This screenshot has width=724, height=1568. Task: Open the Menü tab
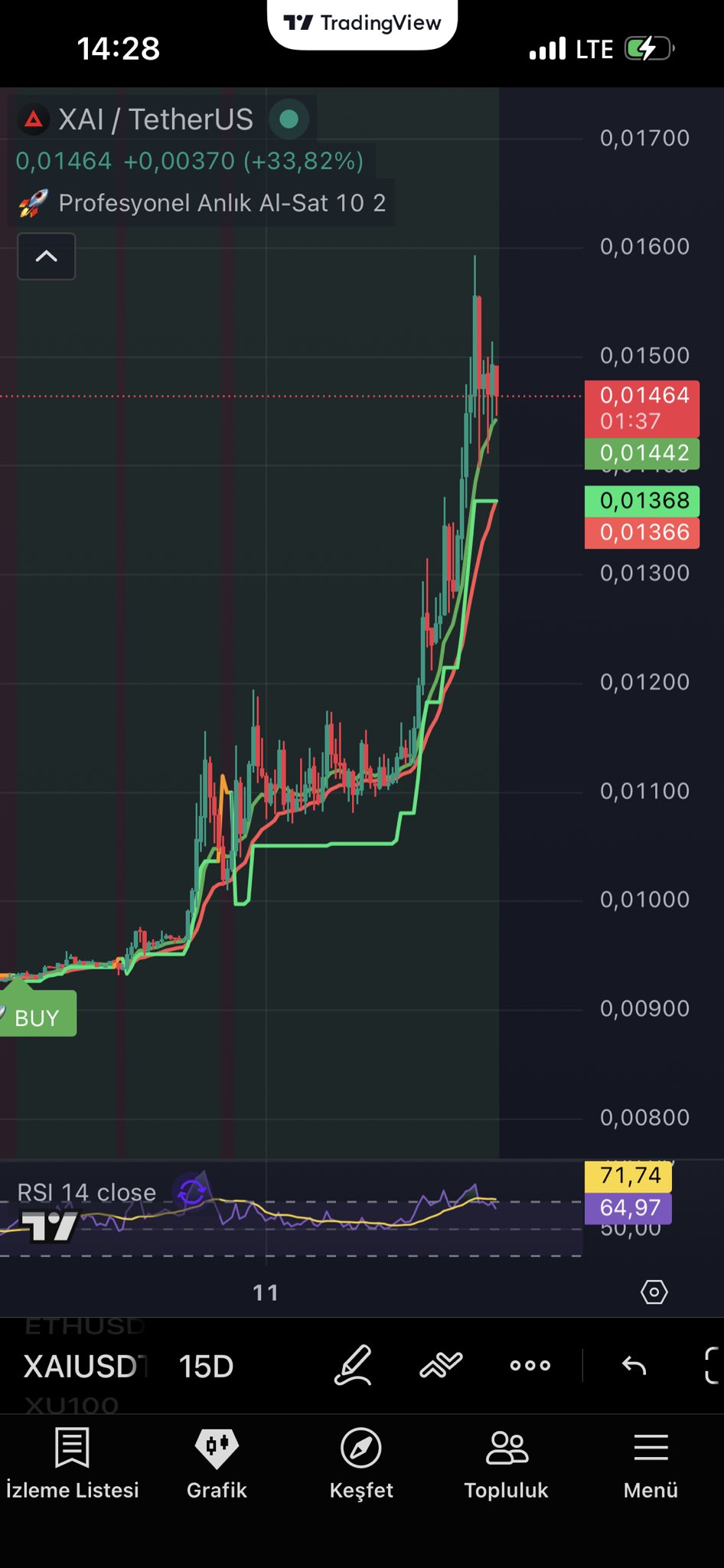point(651,1462)
